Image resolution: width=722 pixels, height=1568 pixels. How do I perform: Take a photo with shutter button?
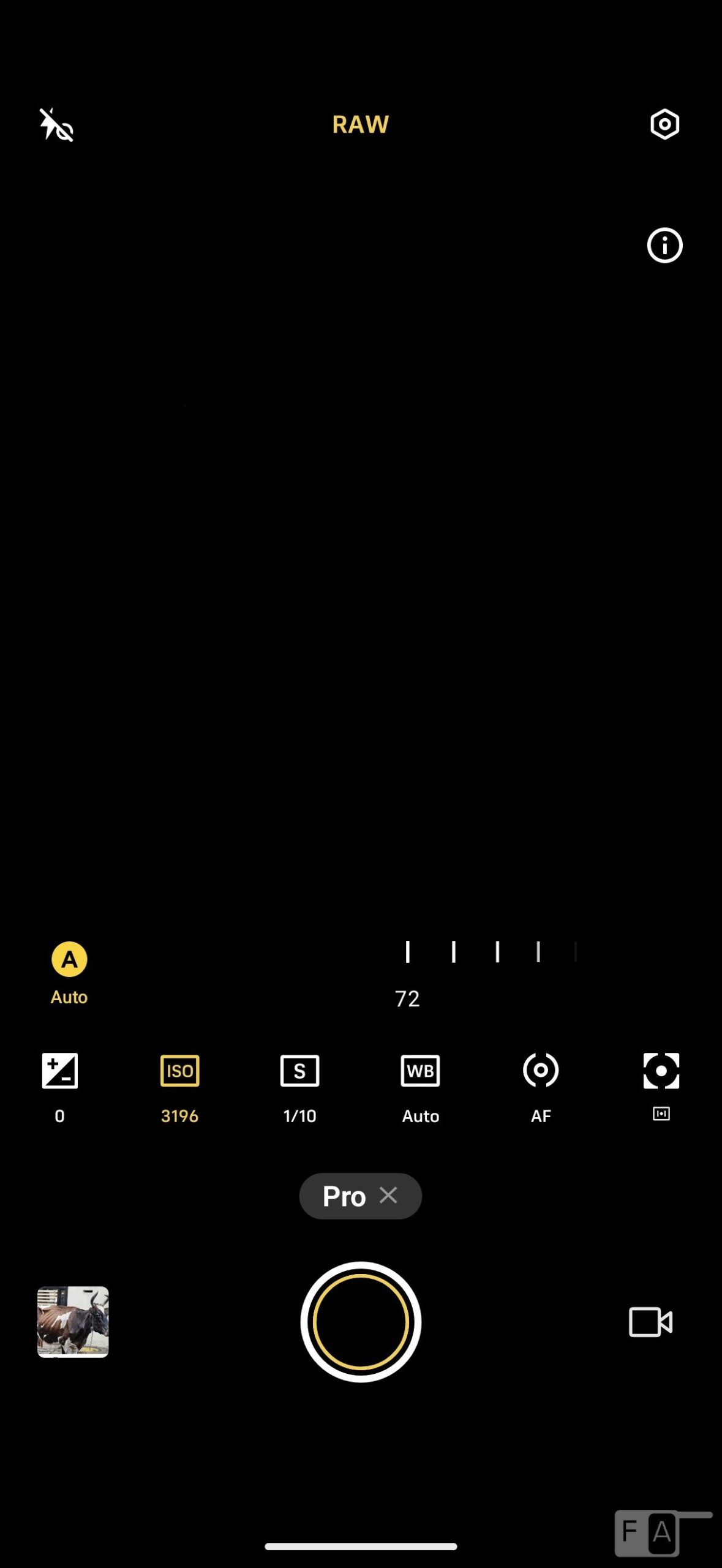(x=361, y=1322)
